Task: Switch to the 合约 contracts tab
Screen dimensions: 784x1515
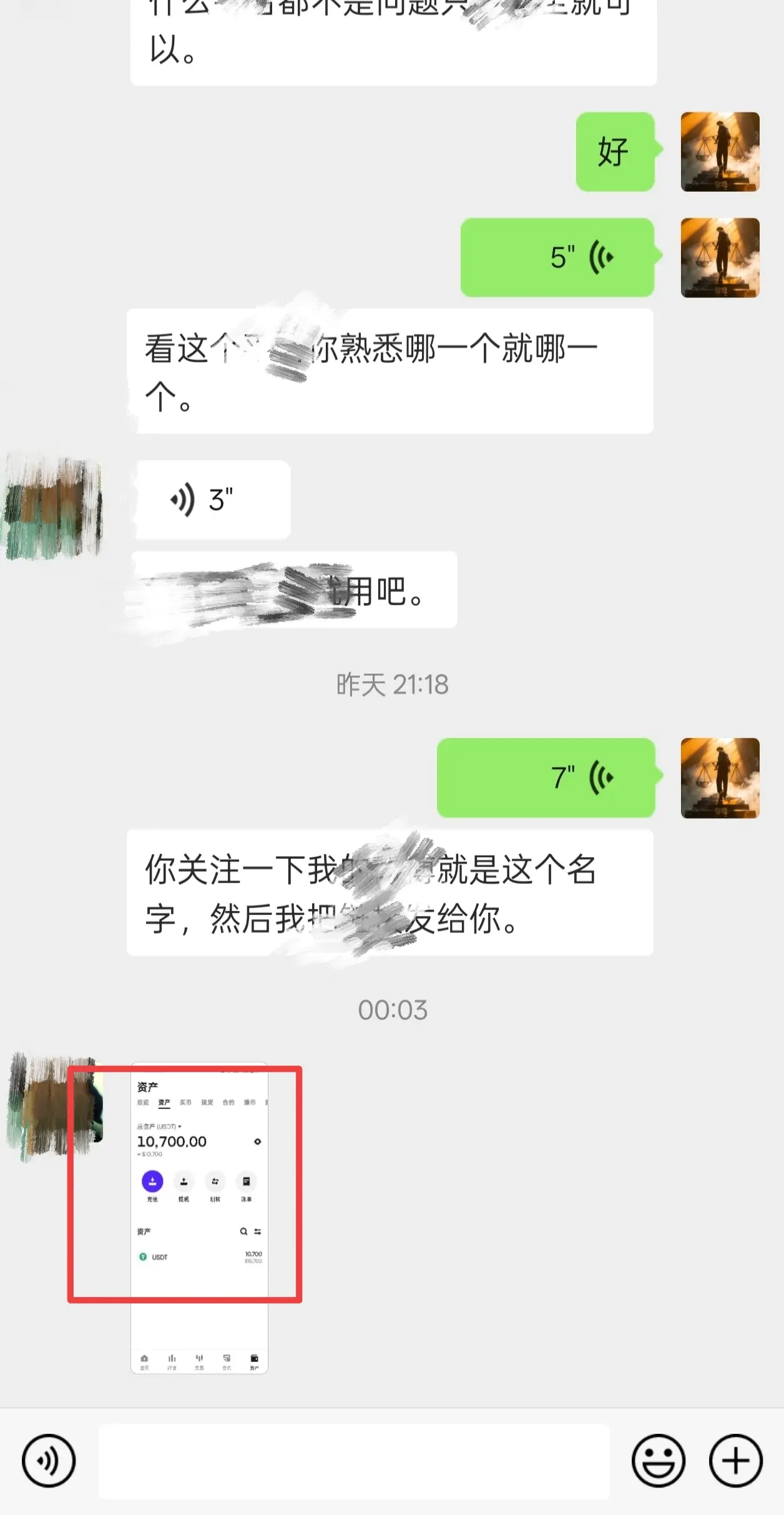Action: (x=227, y=1103)
